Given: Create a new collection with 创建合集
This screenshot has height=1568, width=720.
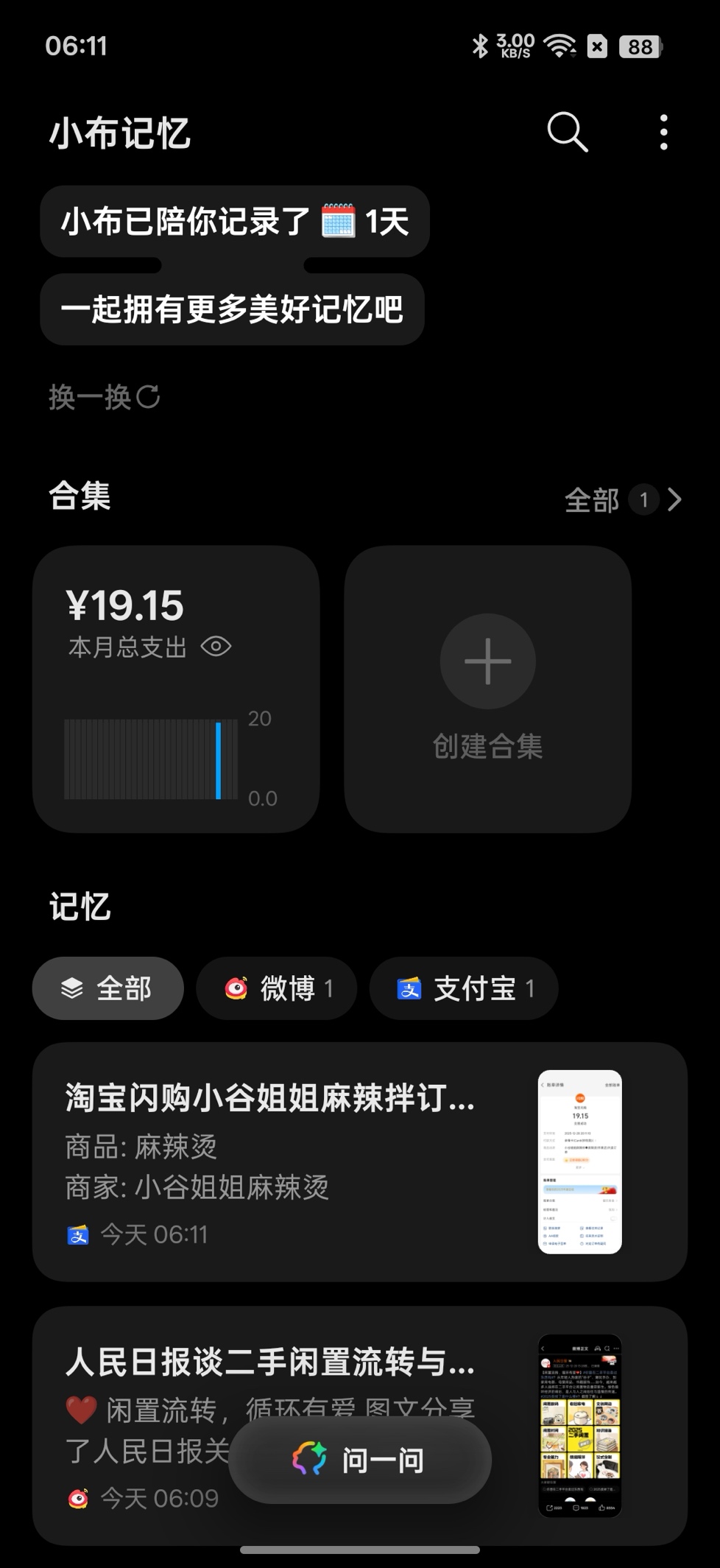Looking at the screenshot, I should click(487, 689).
